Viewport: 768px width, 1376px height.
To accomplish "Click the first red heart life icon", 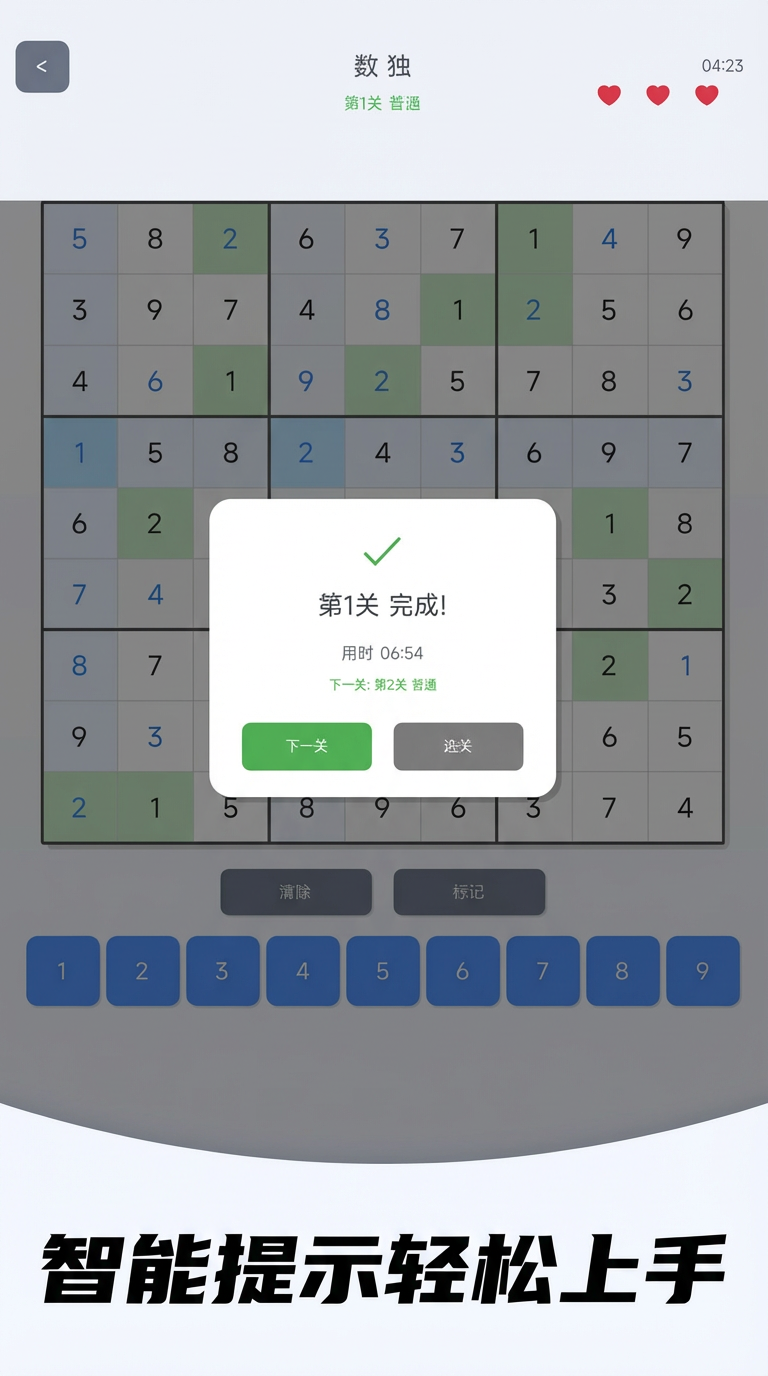I will [607, 95].
